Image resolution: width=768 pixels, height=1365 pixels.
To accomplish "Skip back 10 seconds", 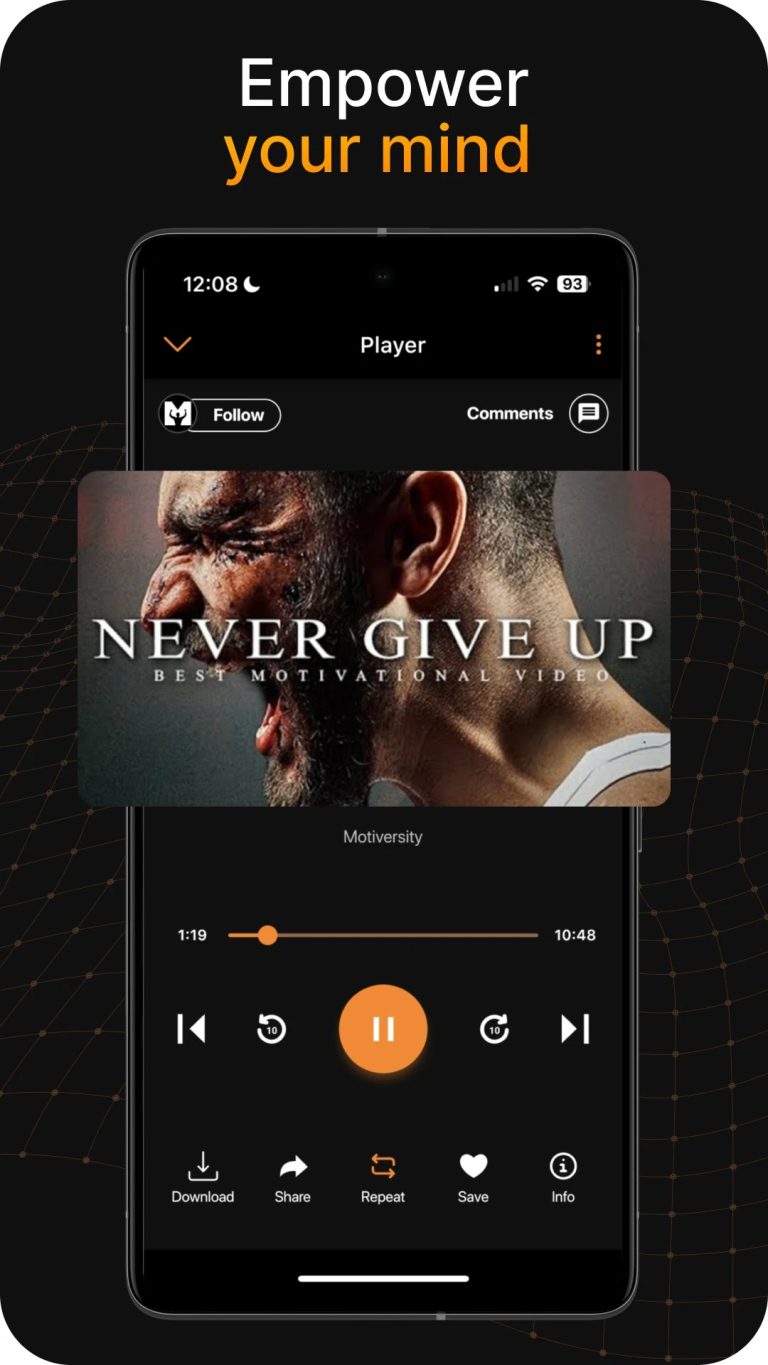I will (x=271, y=1029).
